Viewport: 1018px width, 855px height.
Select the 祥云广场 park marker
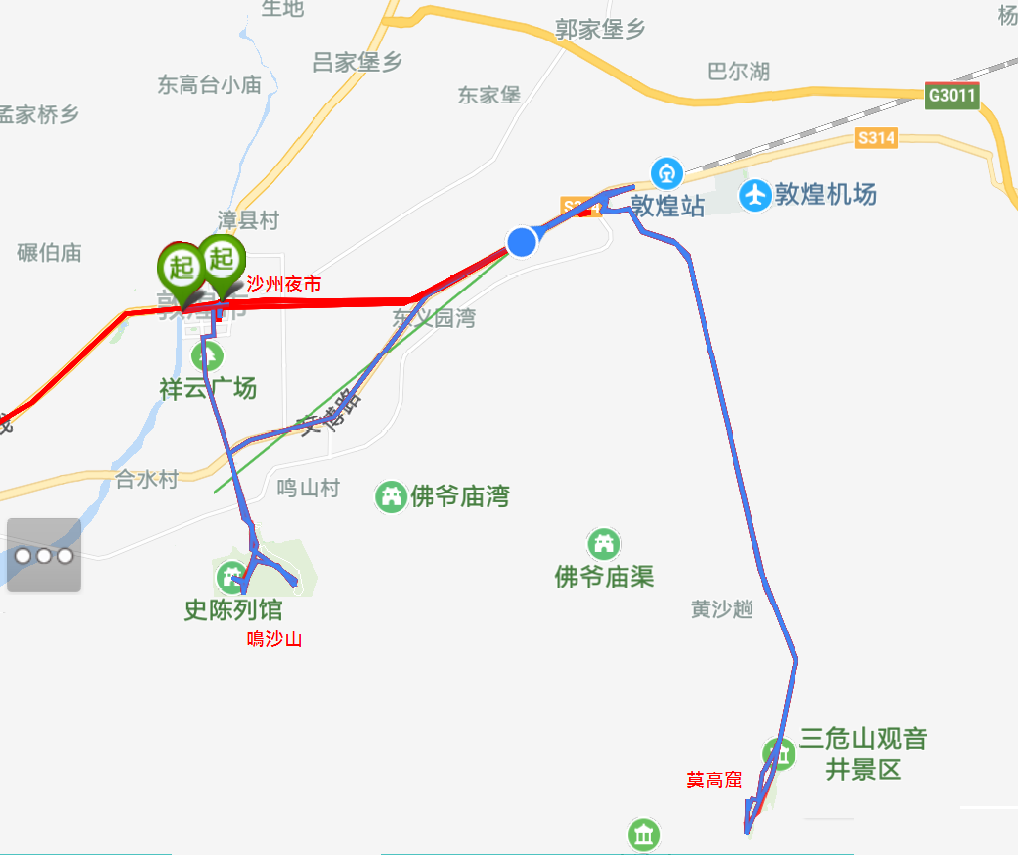(208, 356)
